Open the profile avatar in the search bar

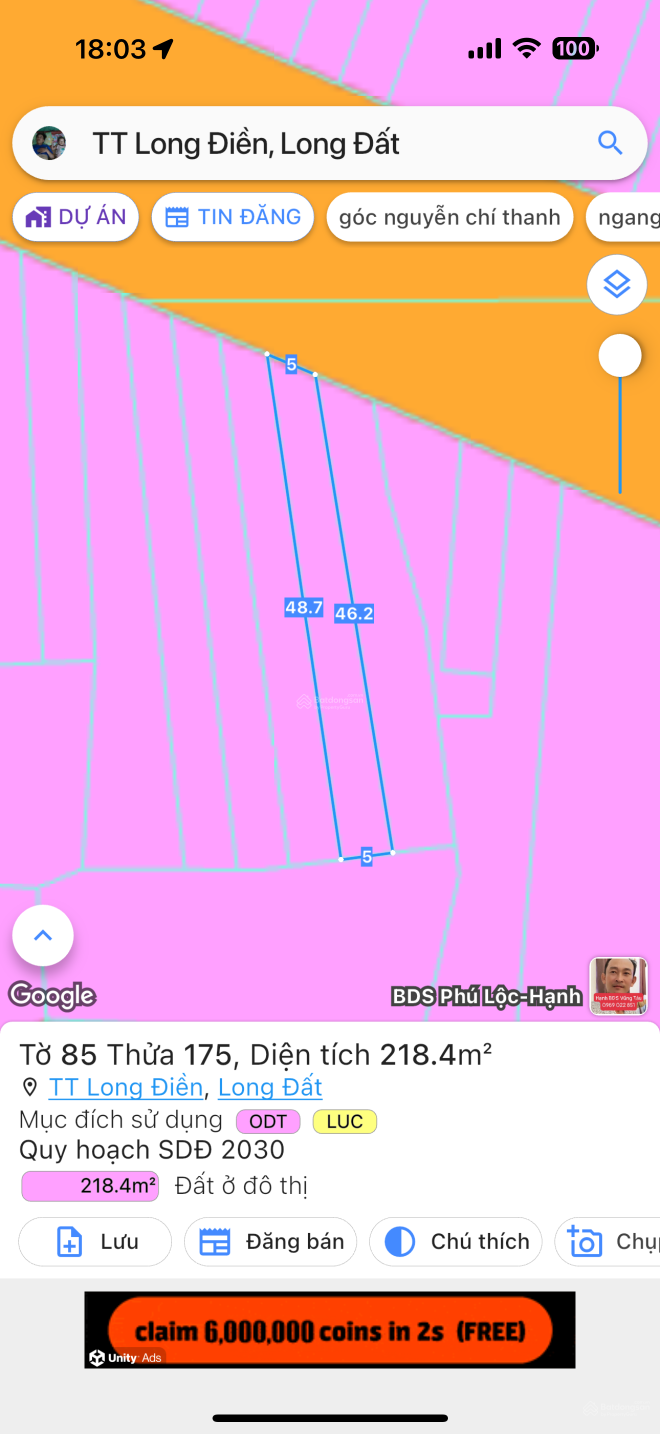tap(49, 143)
